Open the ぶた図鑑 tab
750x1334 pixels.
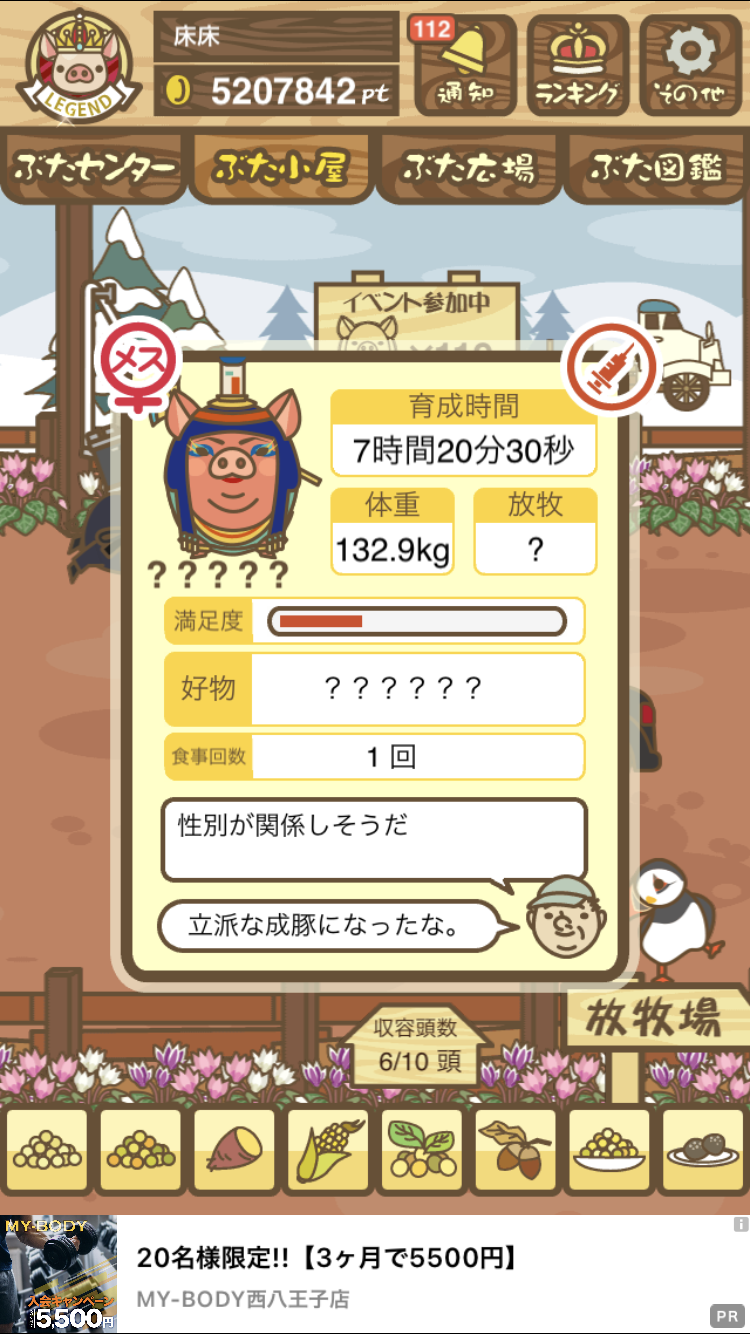pyautogui.click(x=656, y=168)
